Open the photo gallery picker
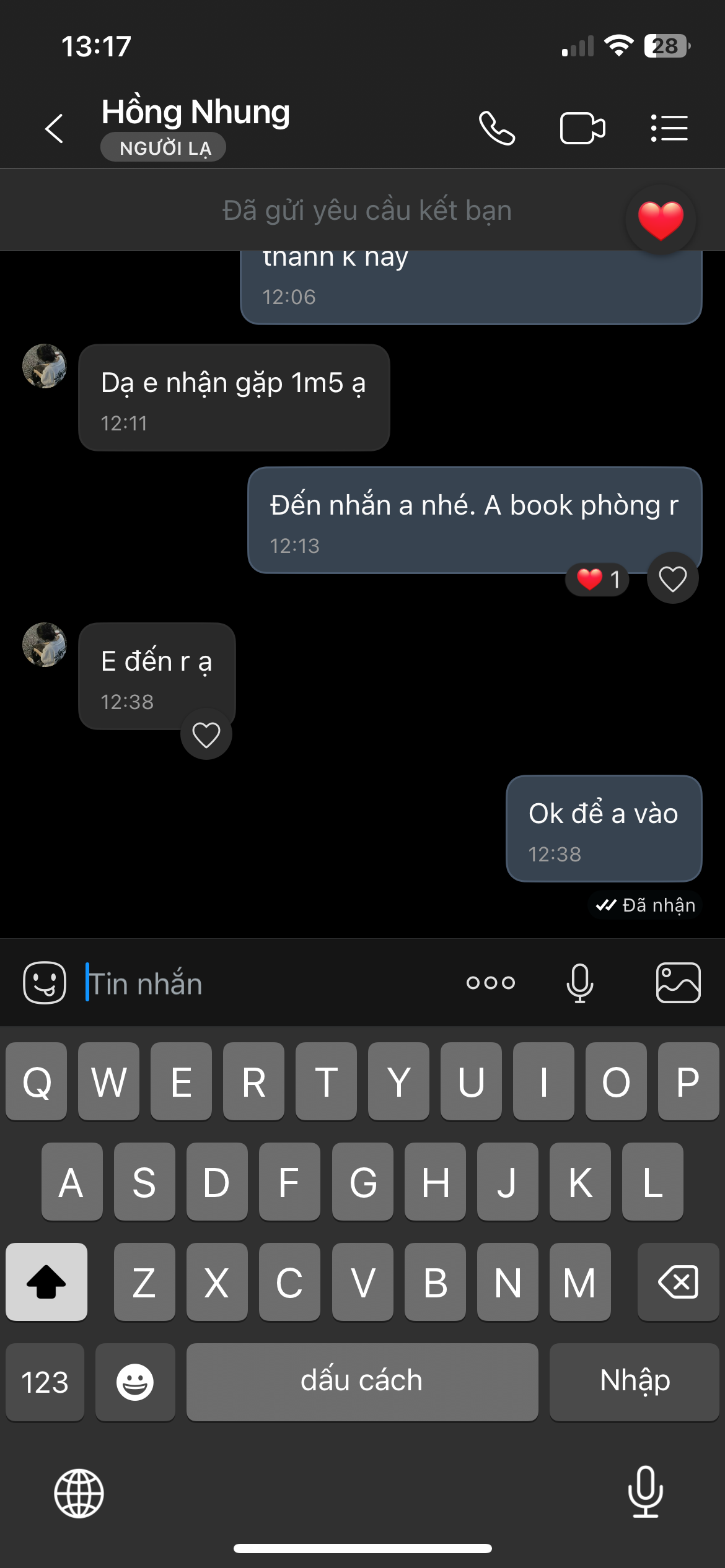 pos(678,983)
